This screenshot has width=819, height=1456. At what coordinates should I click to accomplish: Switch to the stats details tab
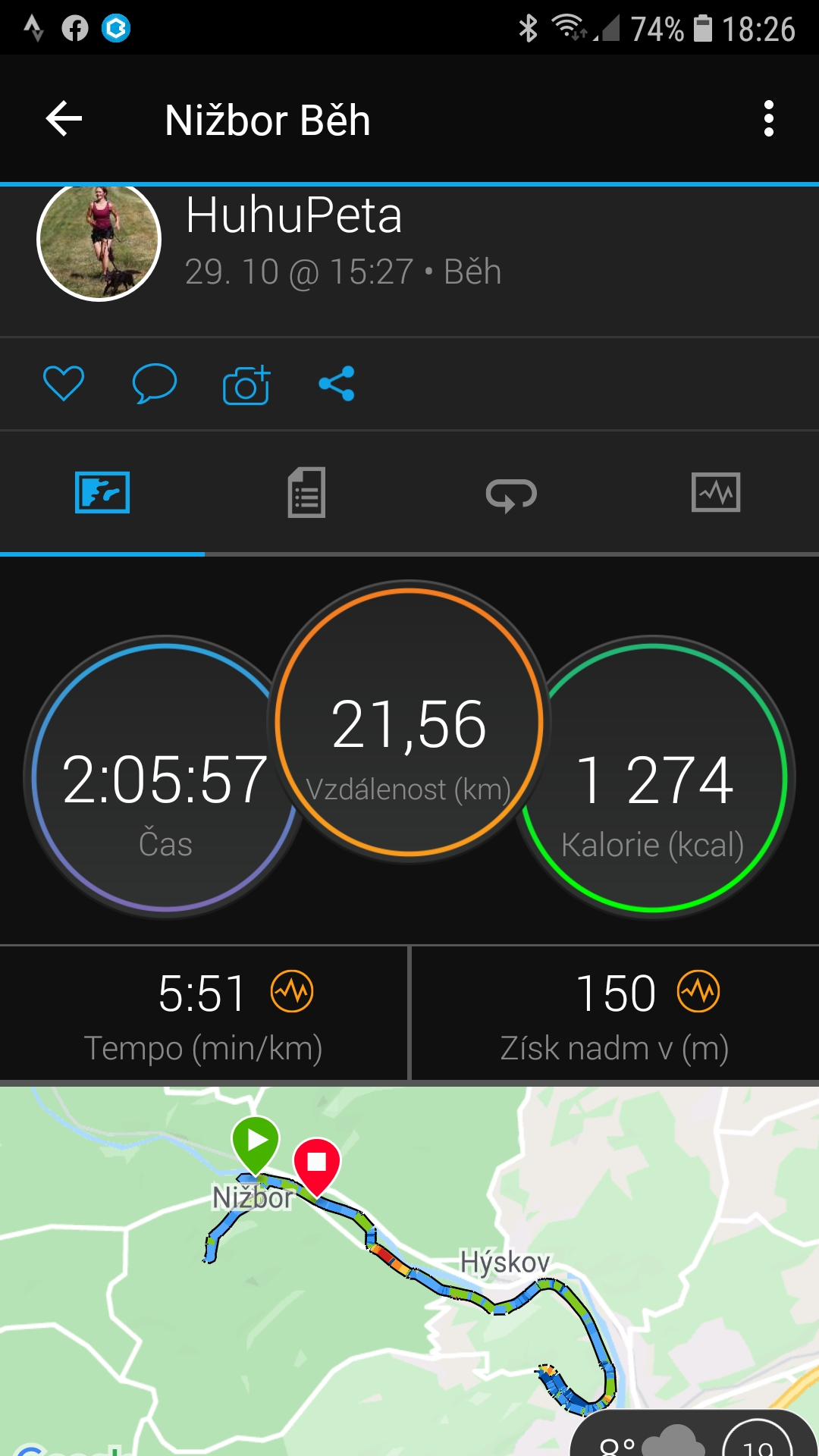click(x=306, y=493)
